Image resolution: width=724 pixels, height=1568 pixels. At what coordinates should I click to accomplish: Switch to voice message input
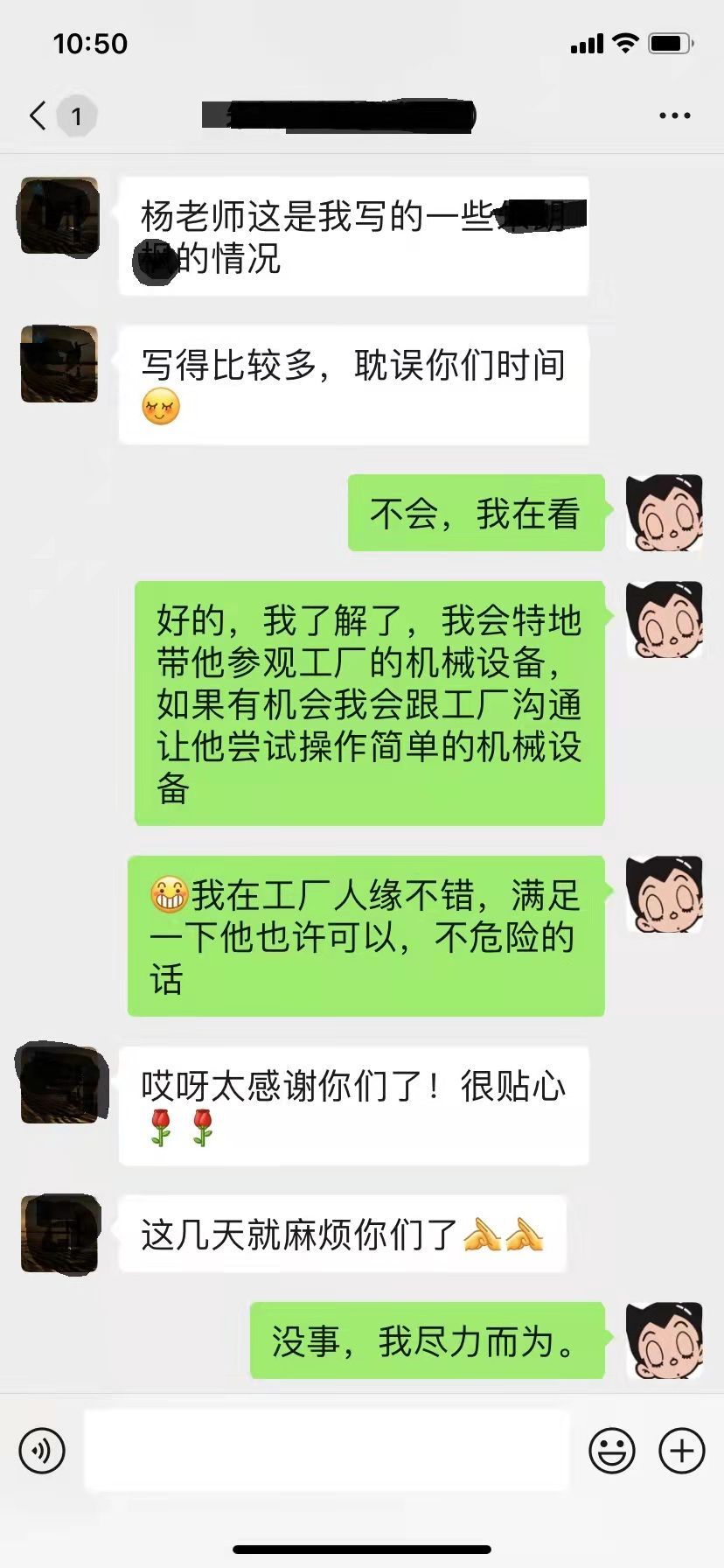pyautogui.click(x=42, y=1450)
